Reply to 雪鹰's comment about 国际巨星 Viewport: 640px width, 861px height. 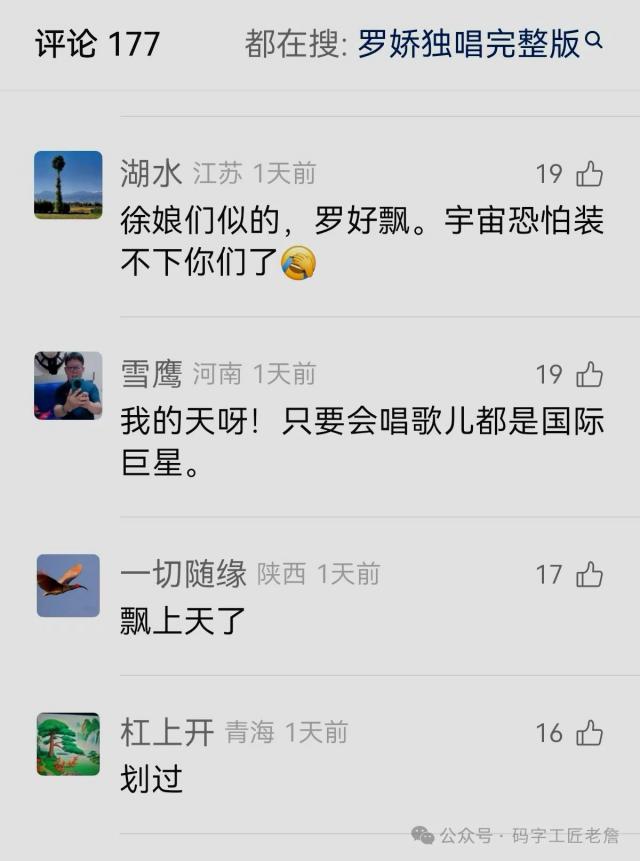360,442
